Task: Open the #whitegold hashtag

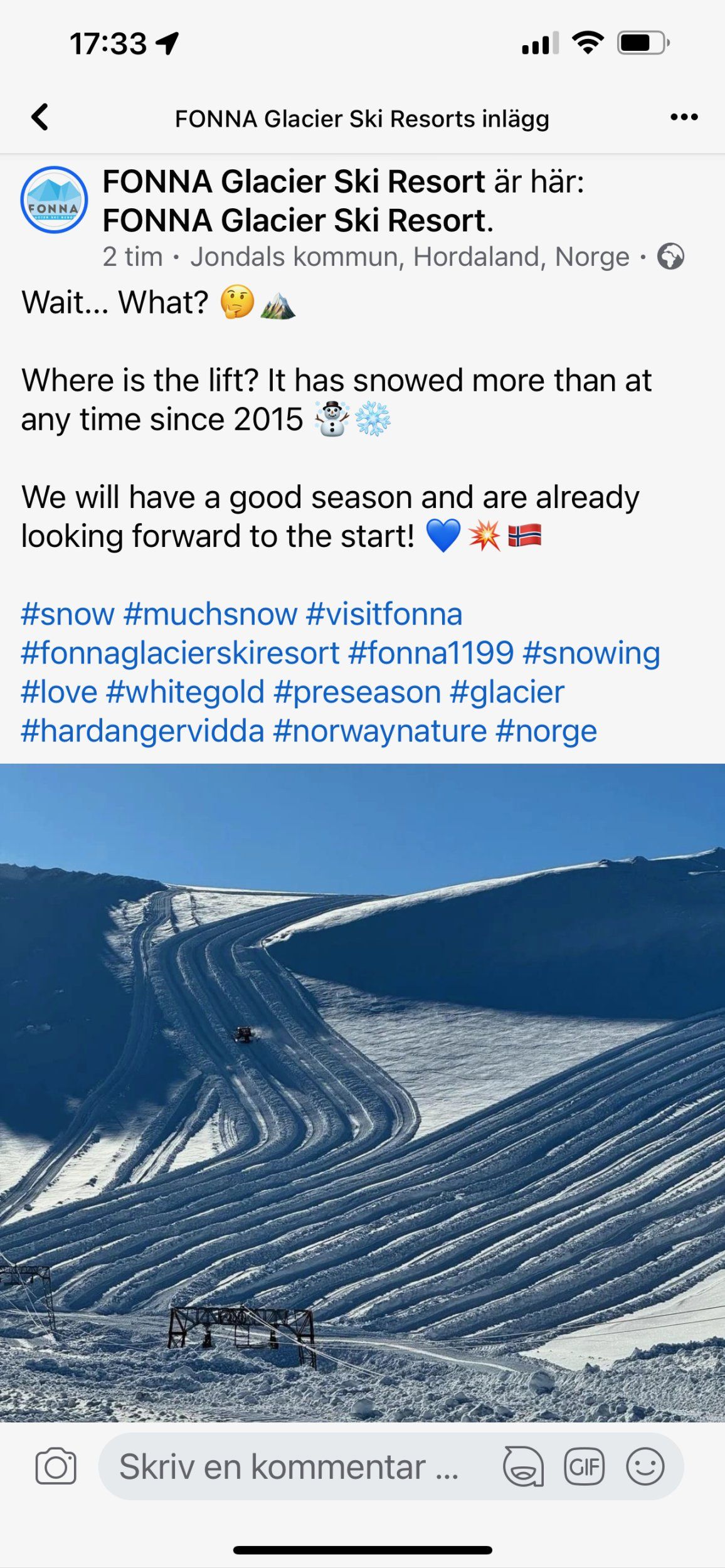Action: click(x=185, y=692)
